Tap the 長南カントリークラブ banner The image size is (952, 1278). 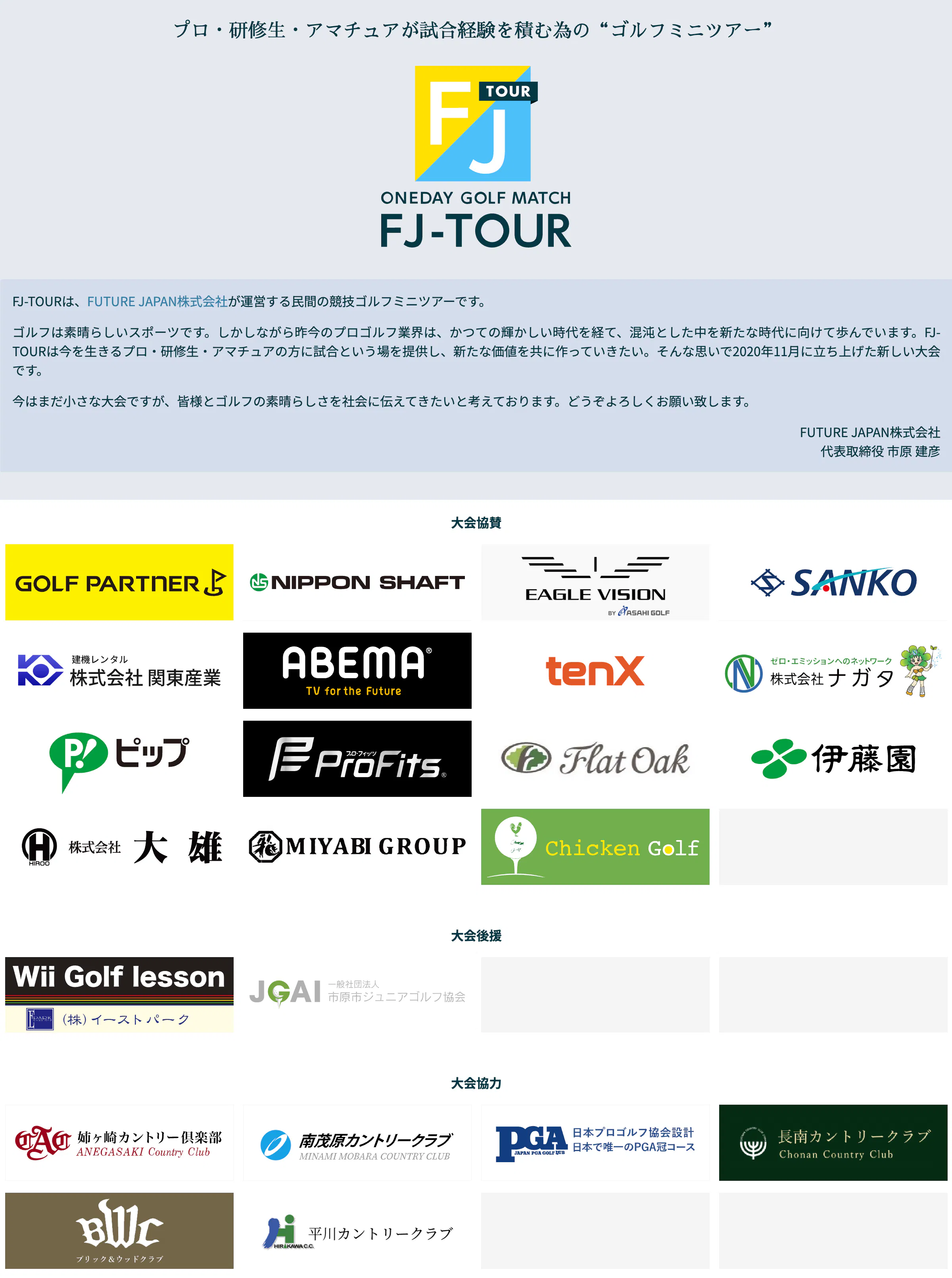pyautogui.click(x=833, y=1143)
